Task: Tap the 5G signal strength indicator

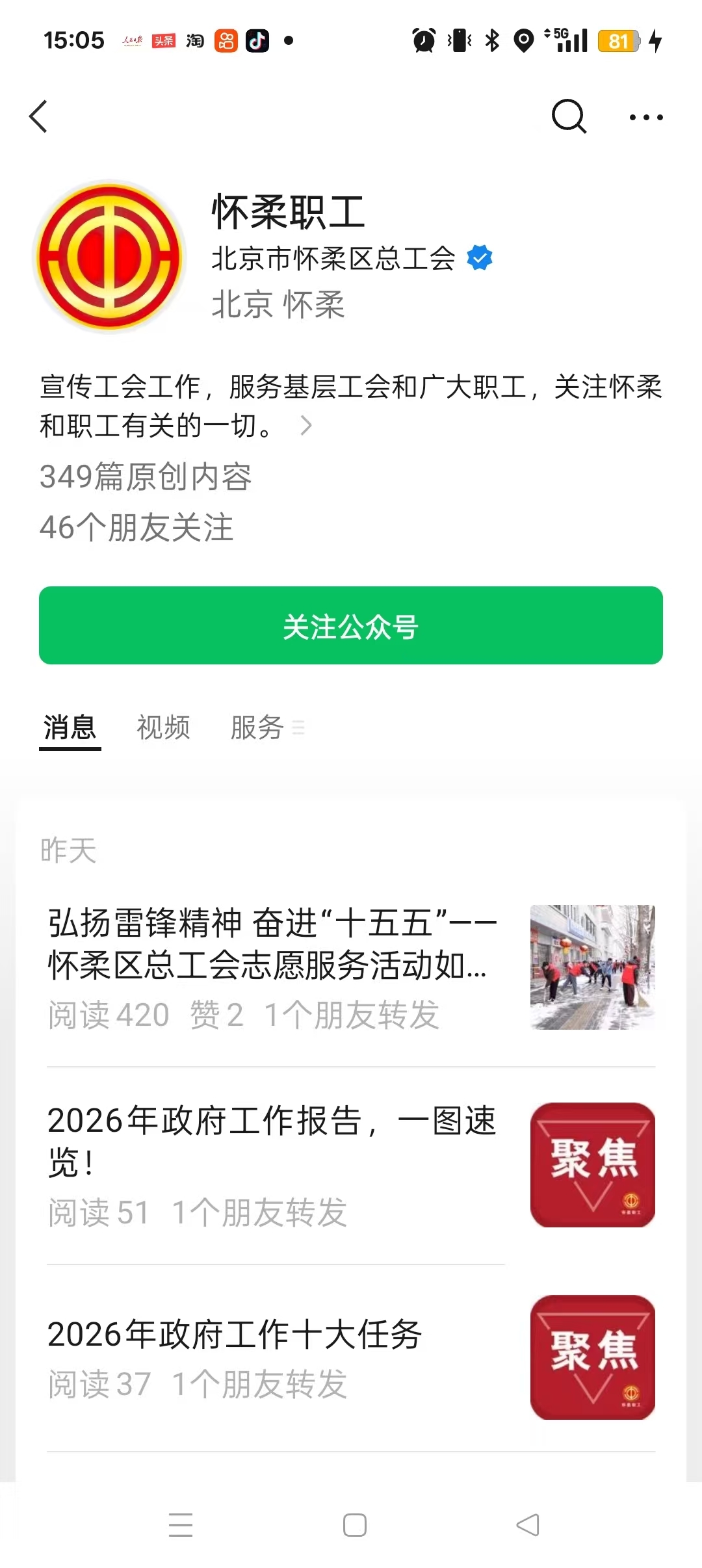Action: point(572,40)
